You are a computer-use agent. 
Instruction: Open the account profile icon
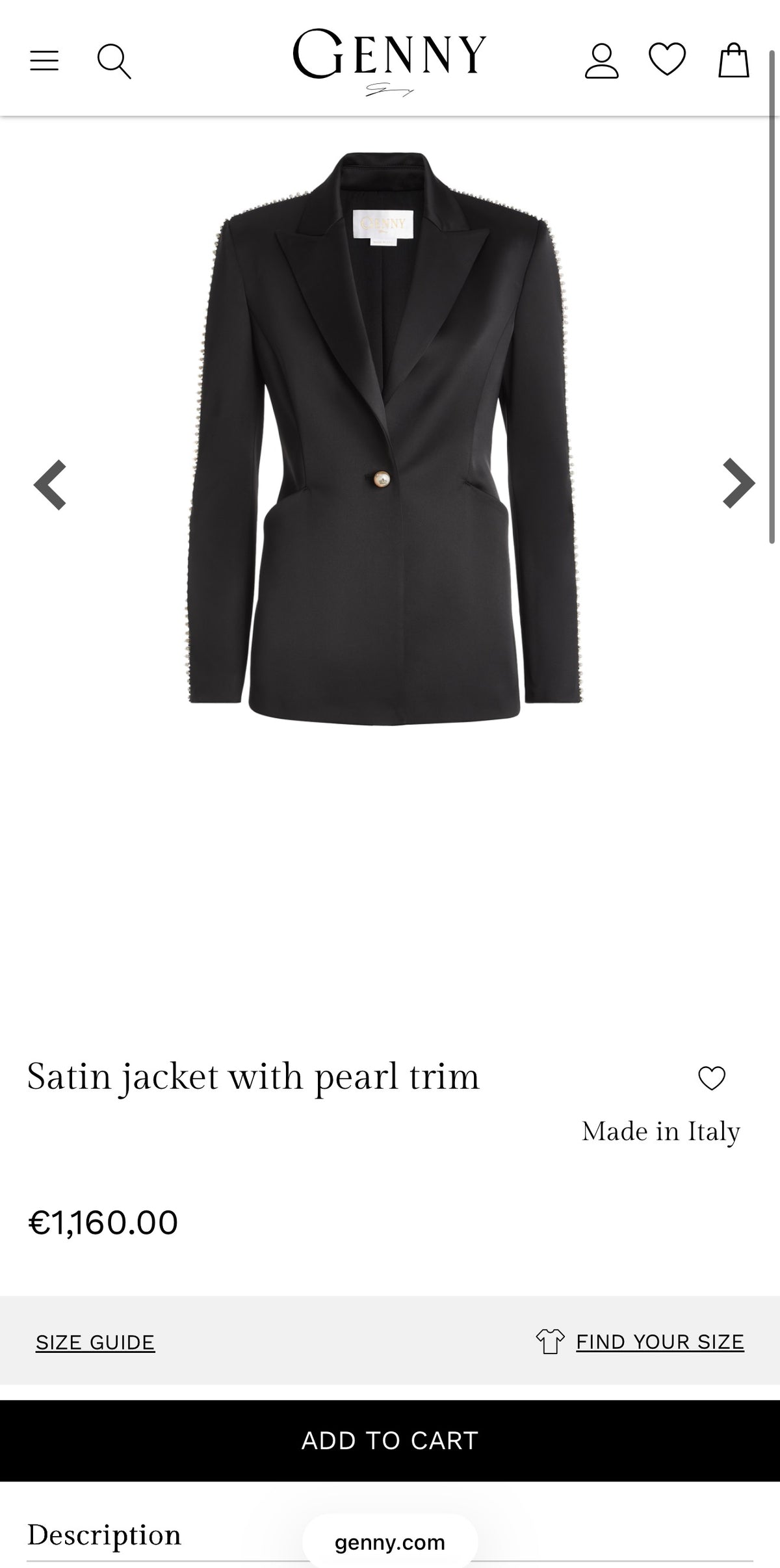[601, 62]
